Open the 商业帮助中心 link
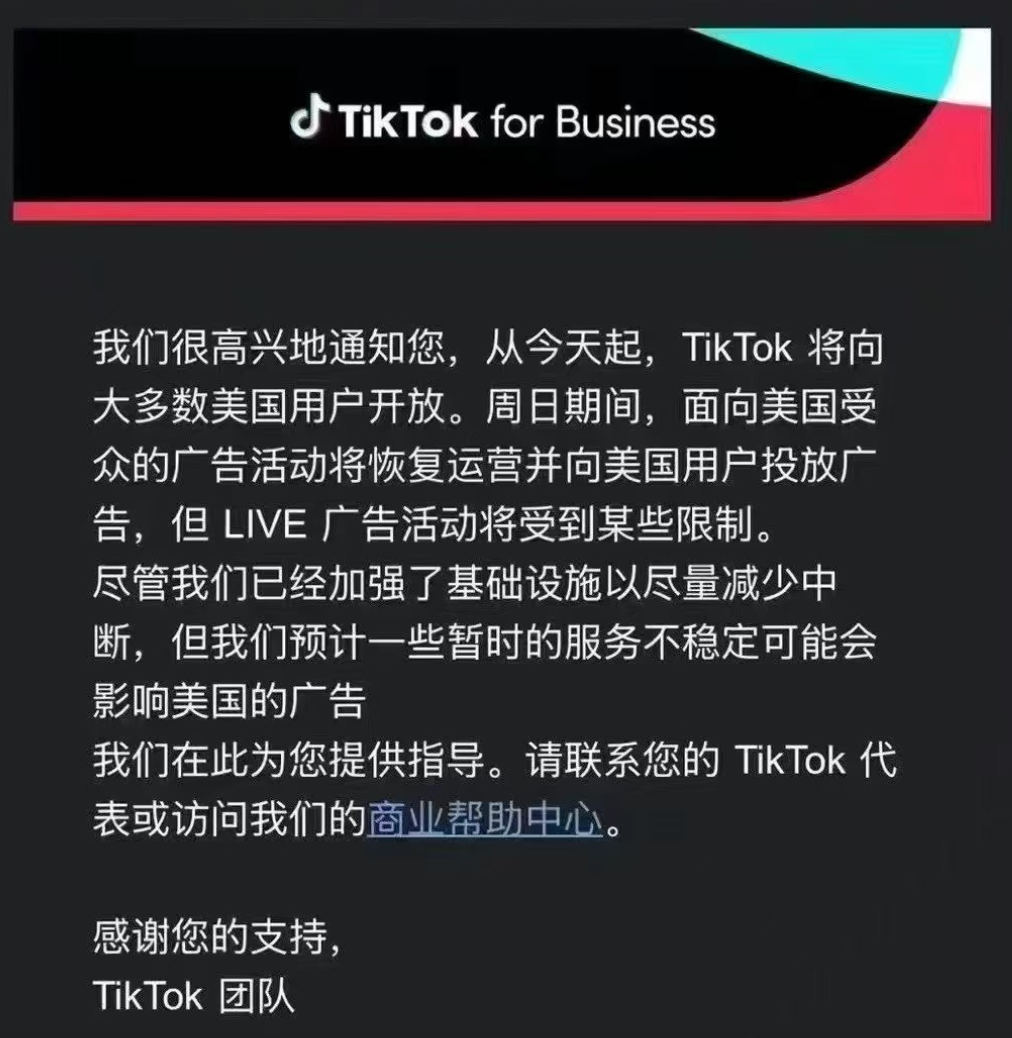This screenshot has width=1012, height=1038. pos(485,820)
